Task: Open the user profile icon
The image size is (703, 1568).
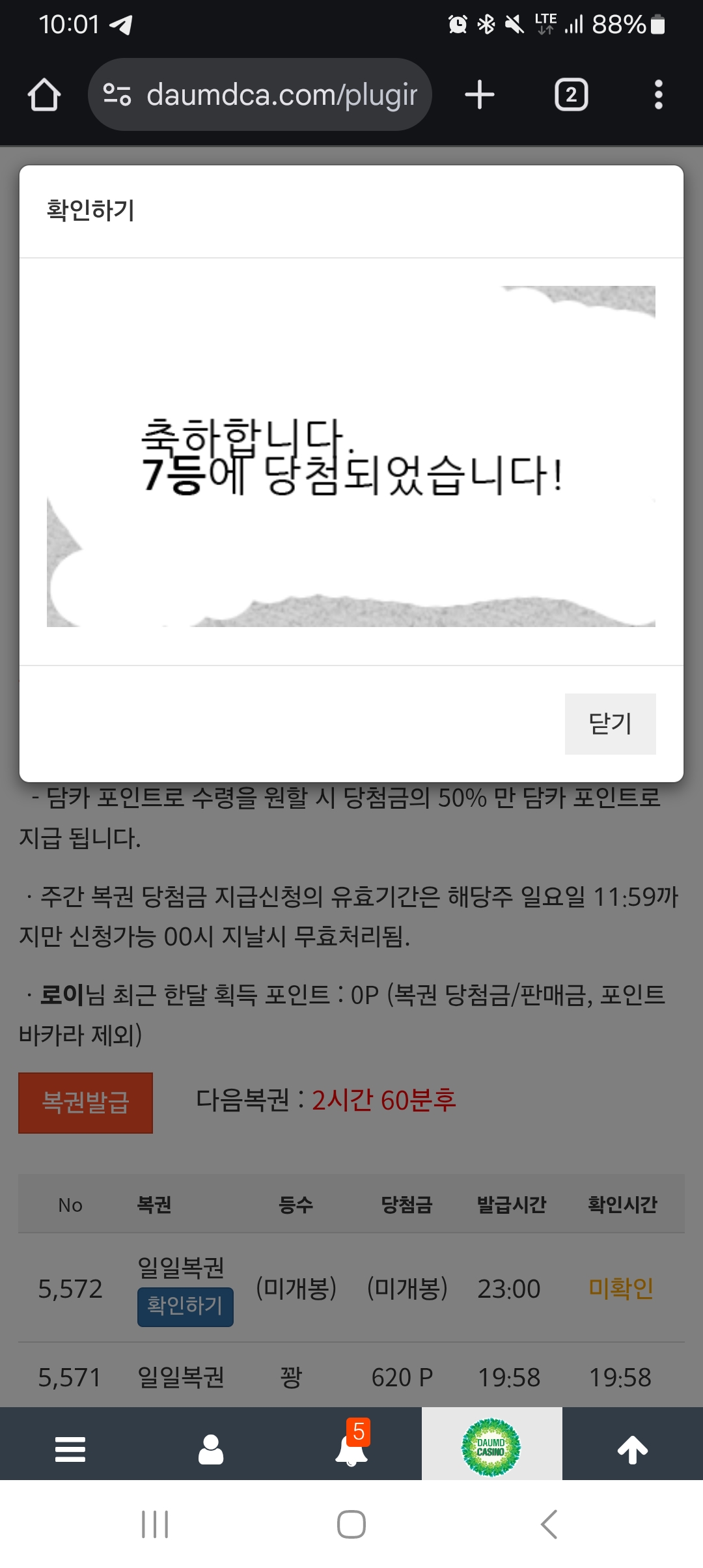Action: click(211, 1449)
